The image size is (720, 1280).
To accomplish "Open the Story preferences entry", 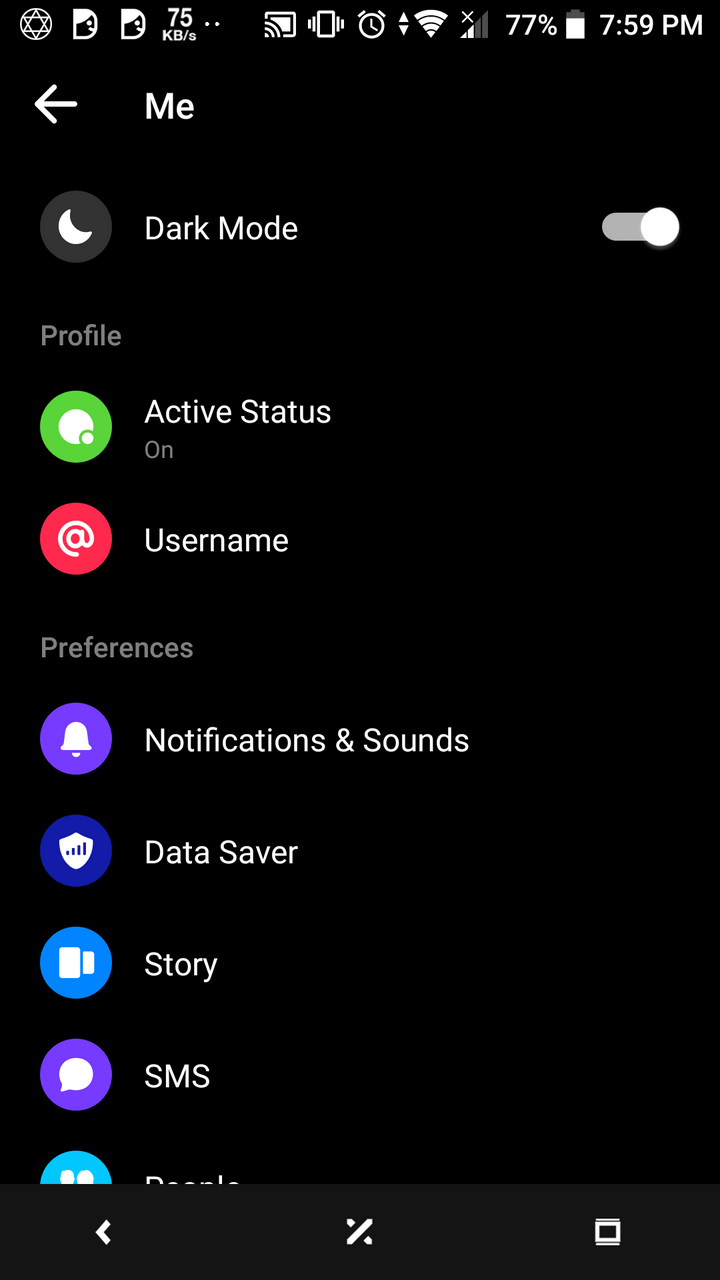I will pos(180,963).
